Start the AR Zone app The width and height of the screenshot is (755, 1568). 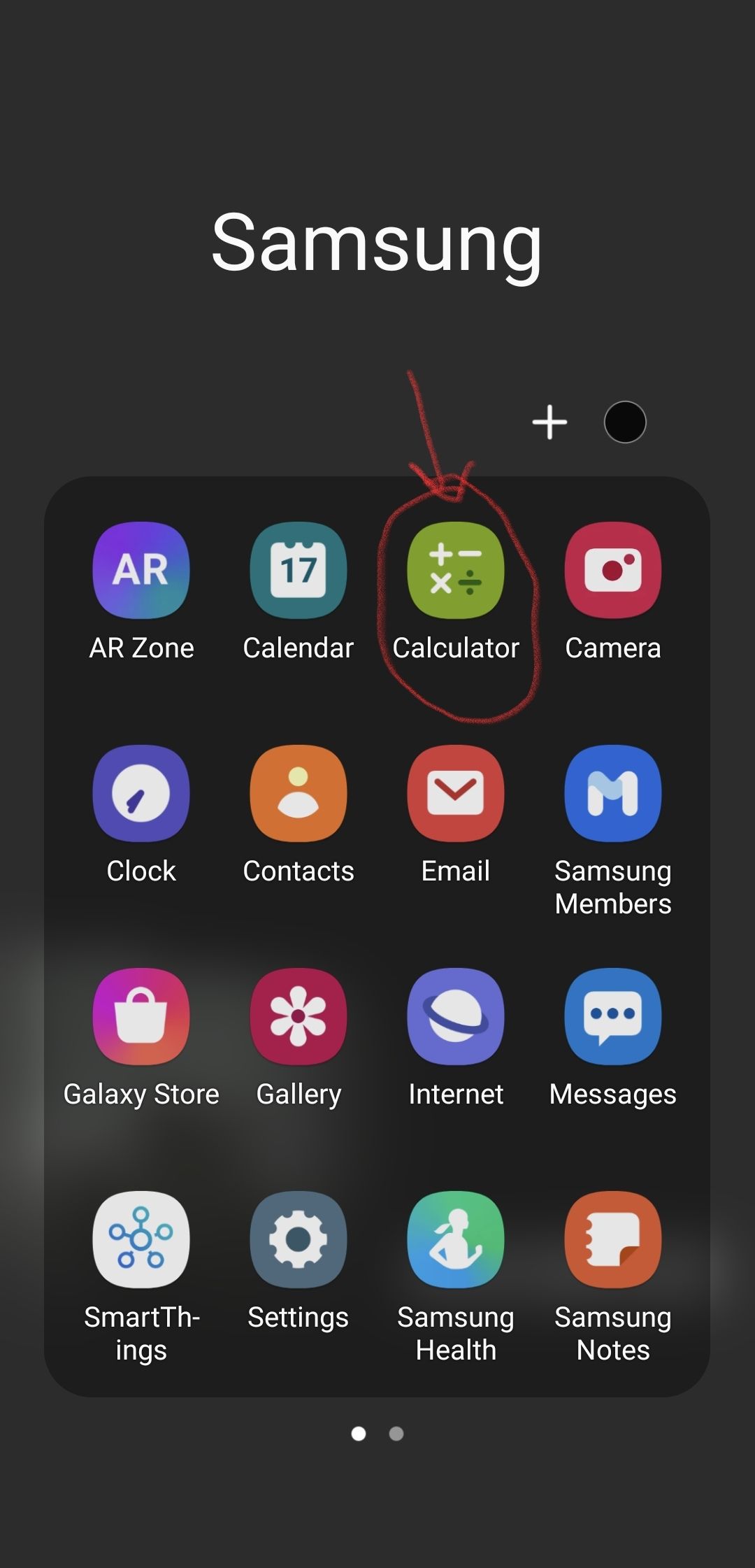pyautogui.click(x=141, y=570)
